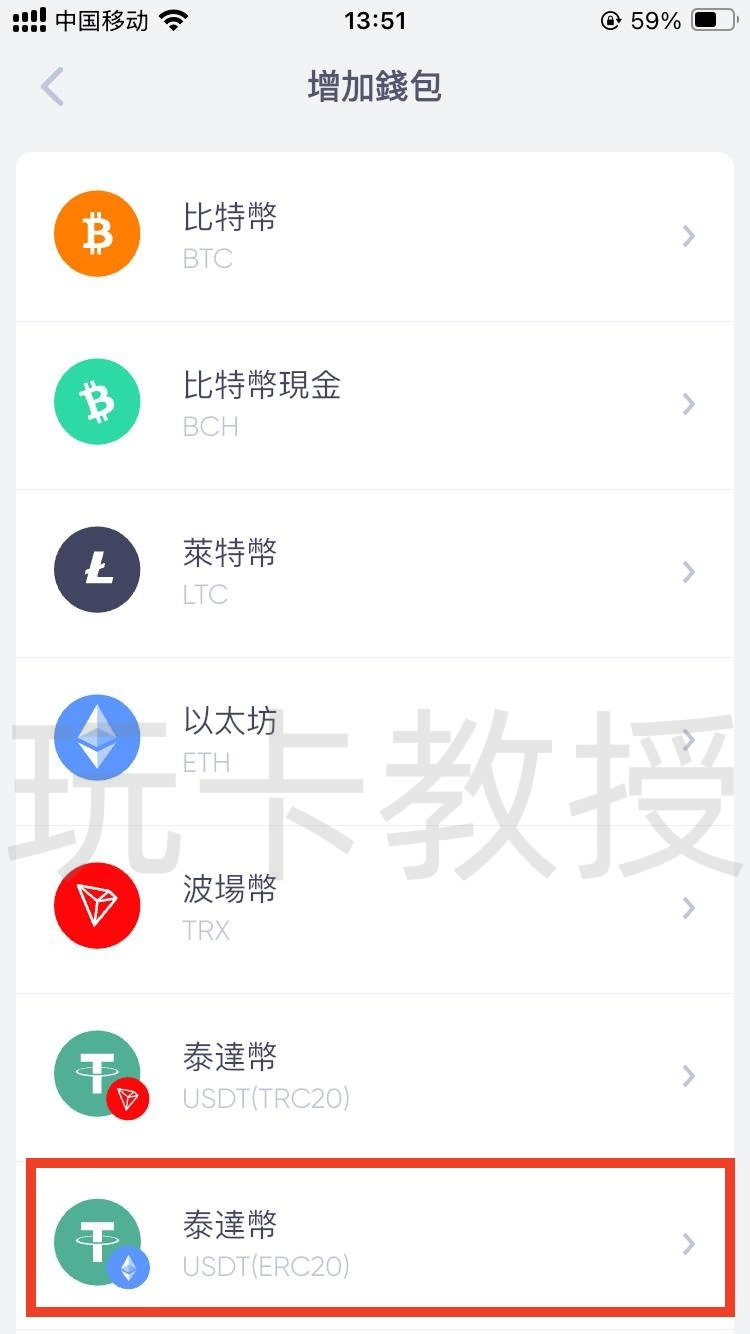Click the USDT TRC20 Tether icon

[x=96, y=1073]
